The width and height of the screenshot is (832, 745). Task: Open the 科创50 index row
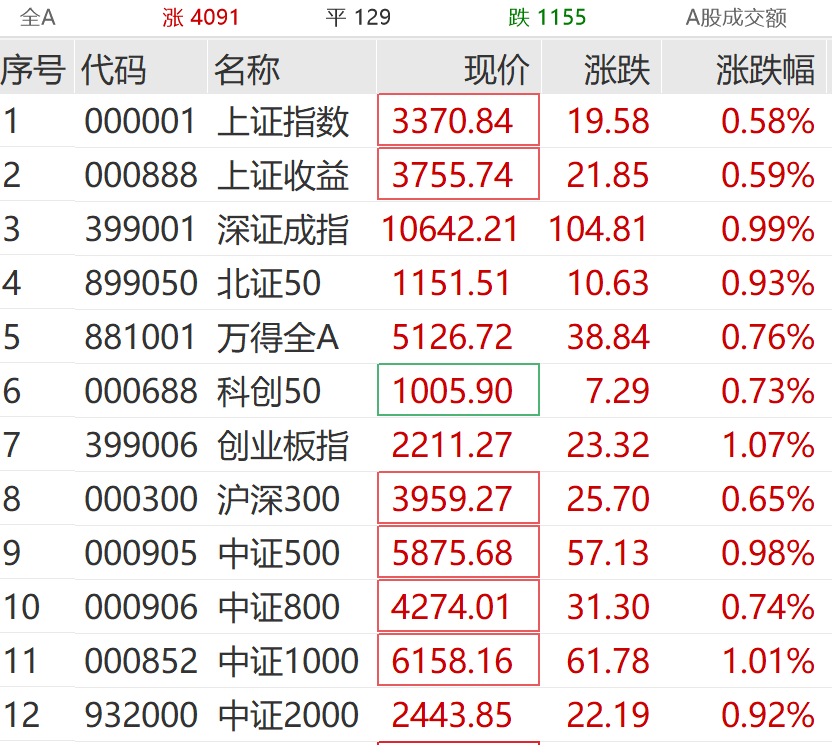coord(268,391)
